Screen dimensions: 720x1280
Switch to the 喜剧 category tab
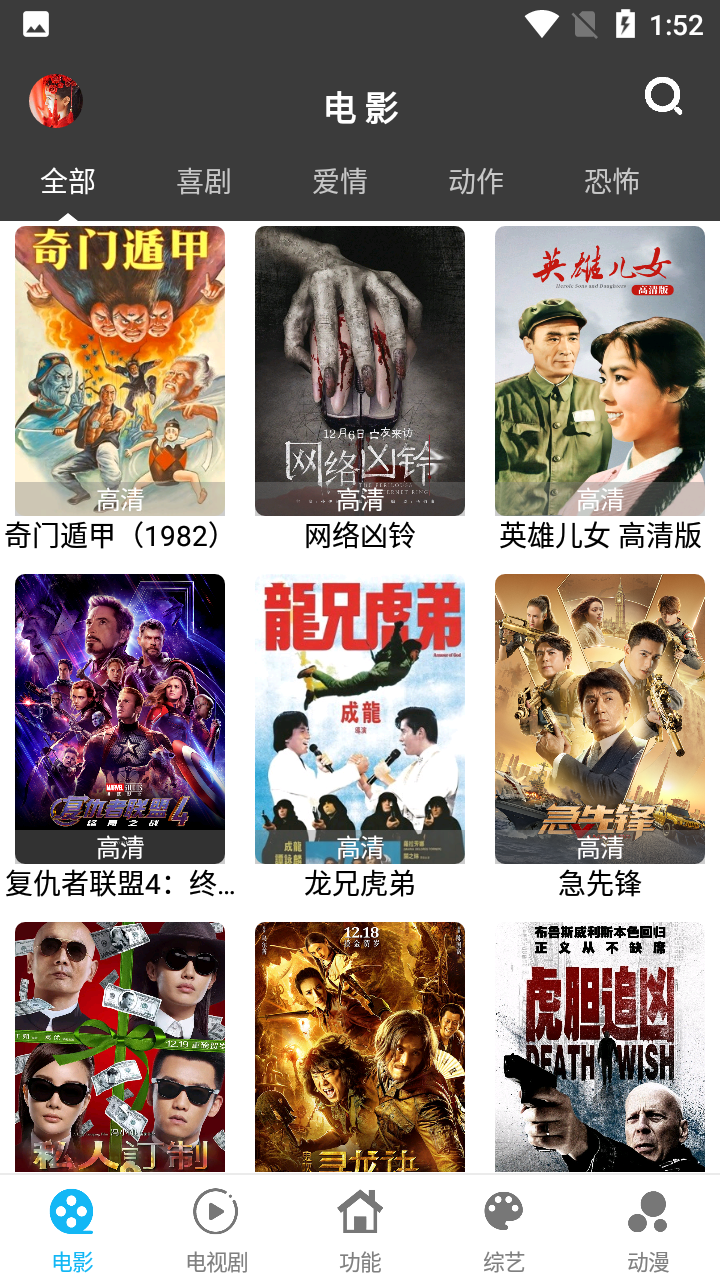204,182
